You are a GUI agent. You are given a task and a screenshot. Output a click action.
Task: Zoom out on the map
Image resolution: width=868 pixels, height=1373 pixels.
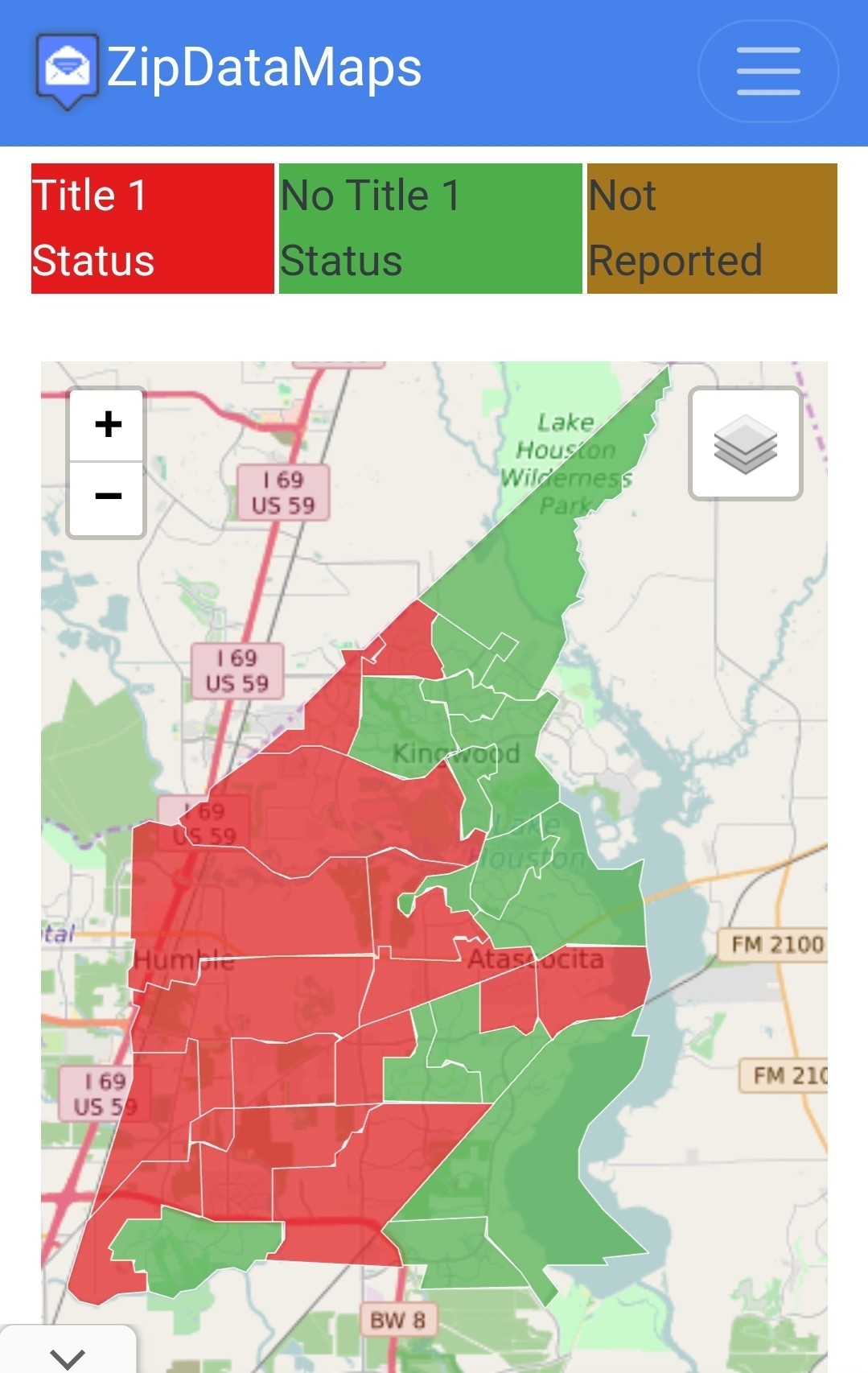108,497
